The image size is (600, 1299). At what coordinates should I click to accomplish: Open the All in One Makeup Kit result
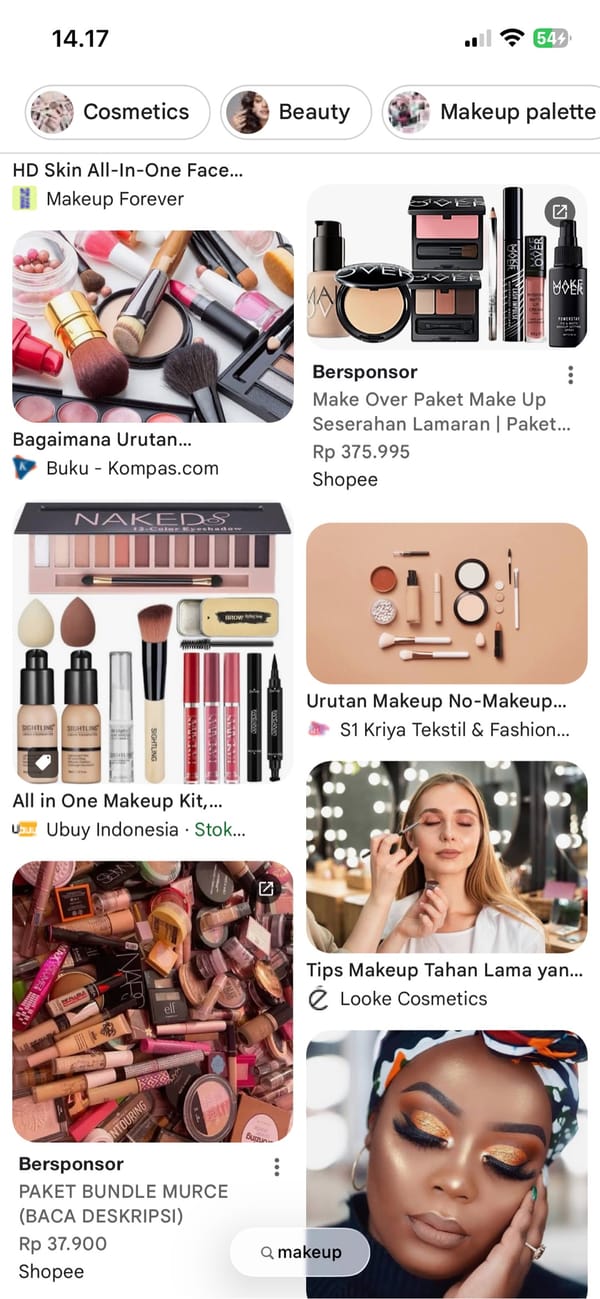tap(152, 643)
